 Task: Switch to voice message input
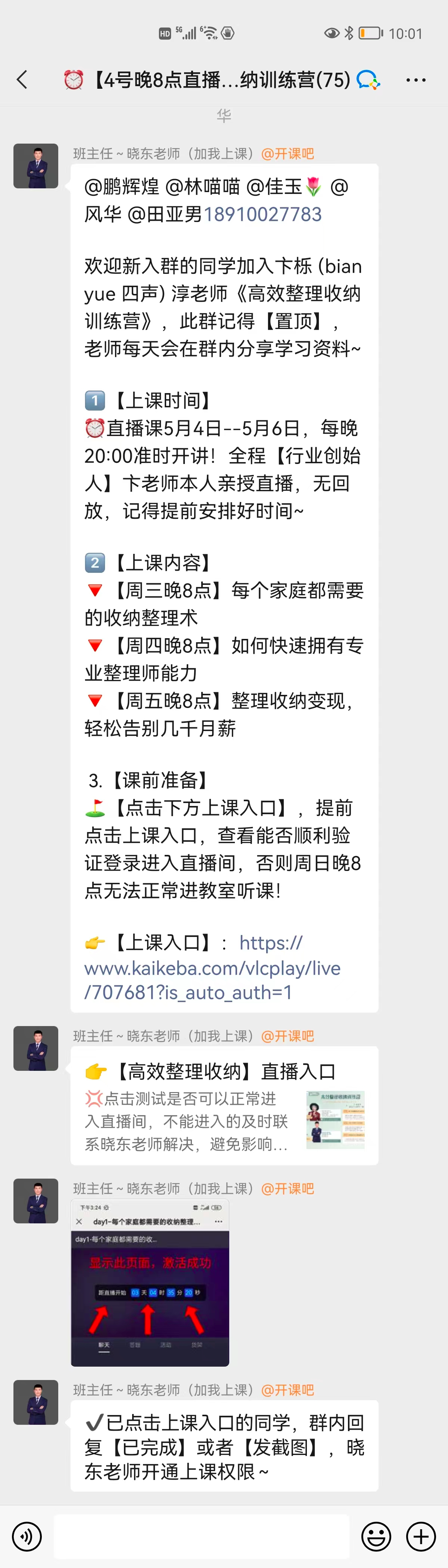(x=27, y=1536)
